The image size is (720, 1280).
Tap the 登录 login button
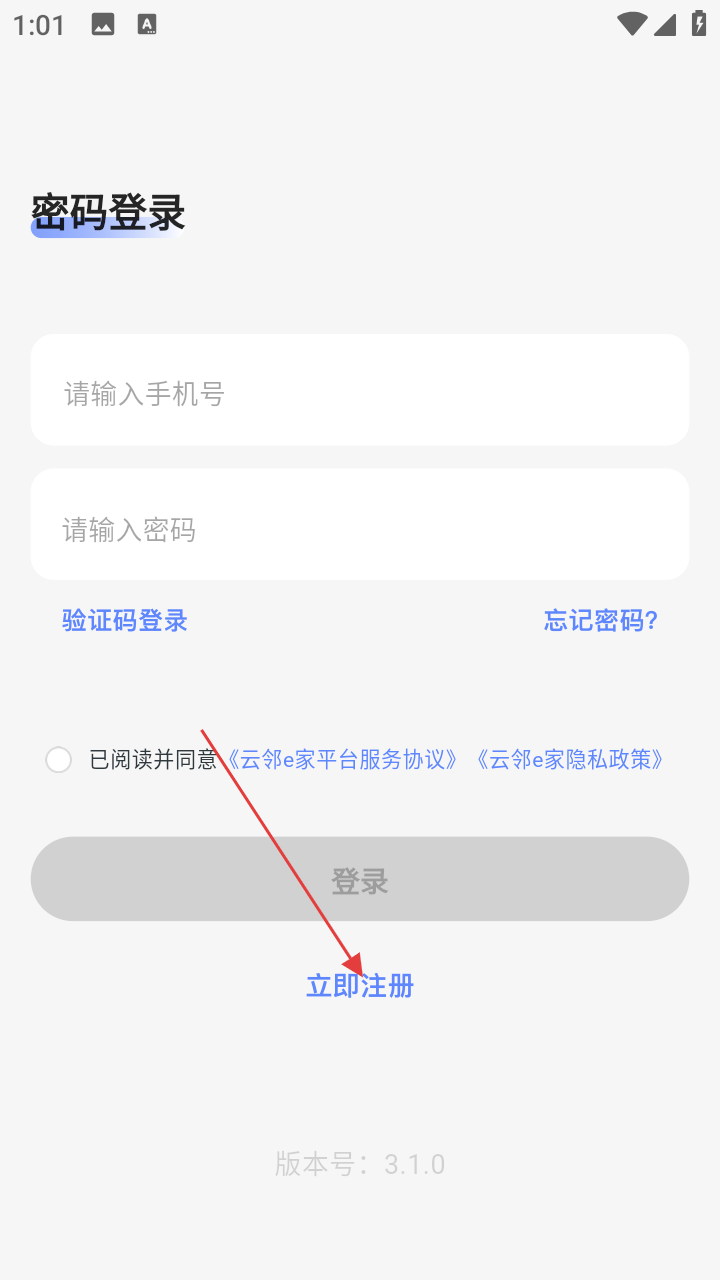pyautogui.click(x=360, y=880)
